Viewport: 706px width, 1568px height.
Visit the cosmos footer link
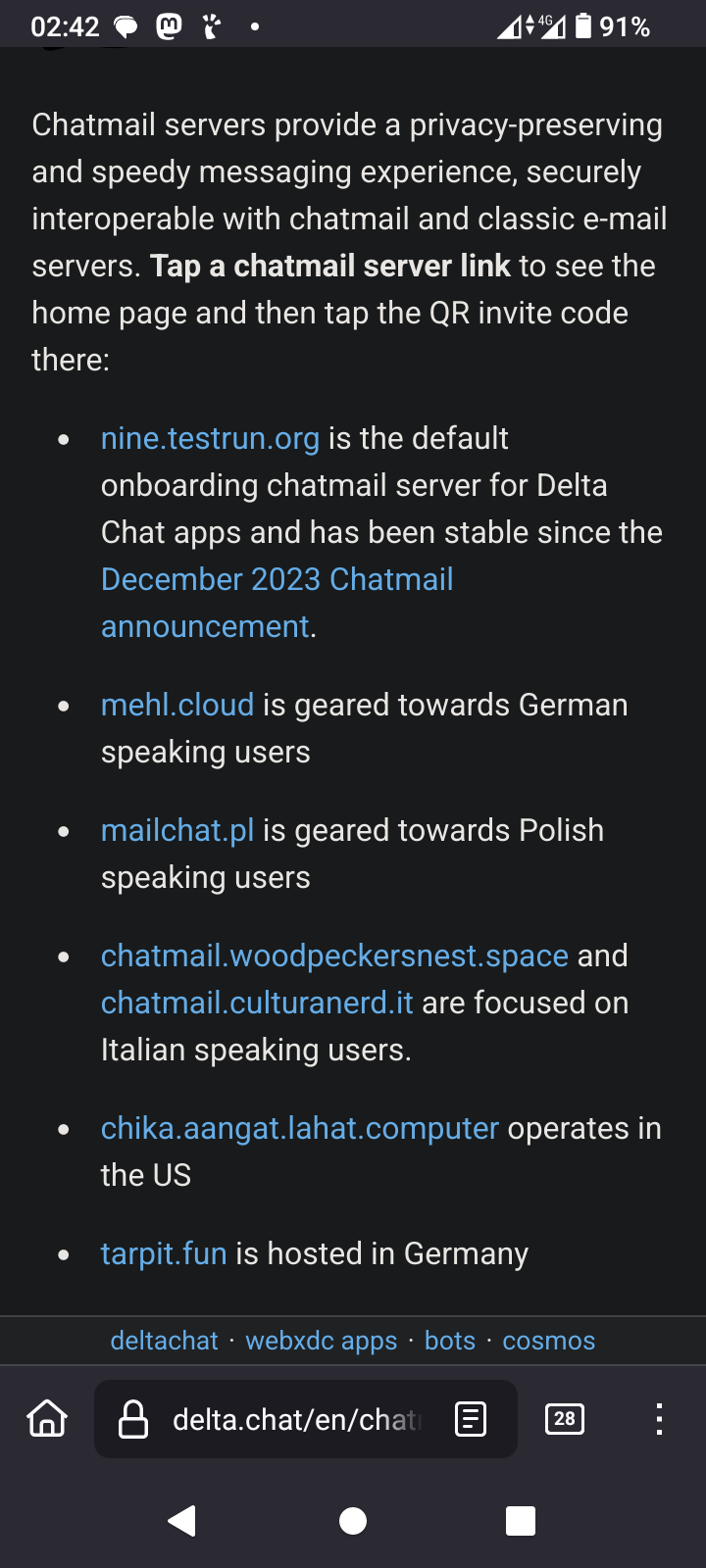pyautogui.click(x=549, y=1341)
